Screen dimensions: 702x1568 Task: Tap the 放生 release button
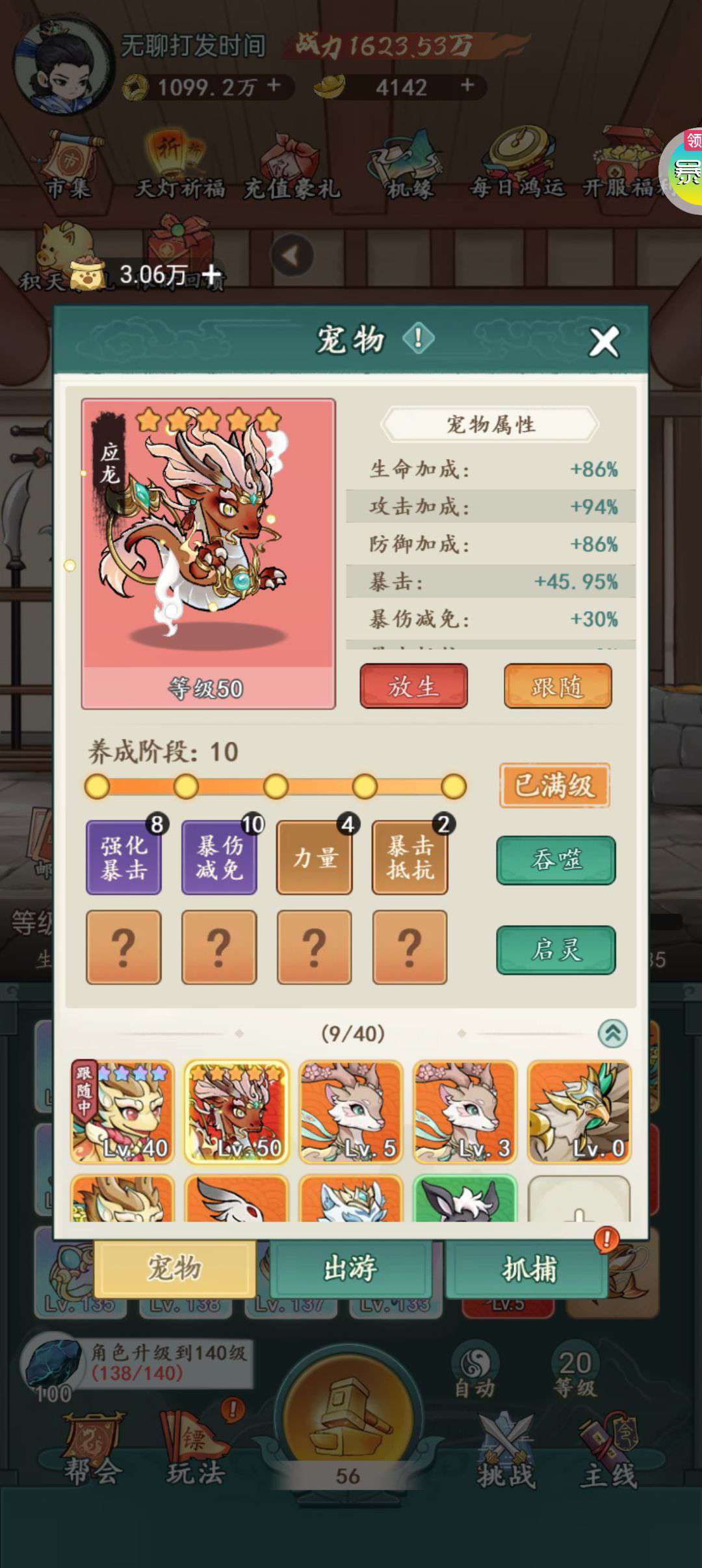pyautogui.click(x=413, y=686)
